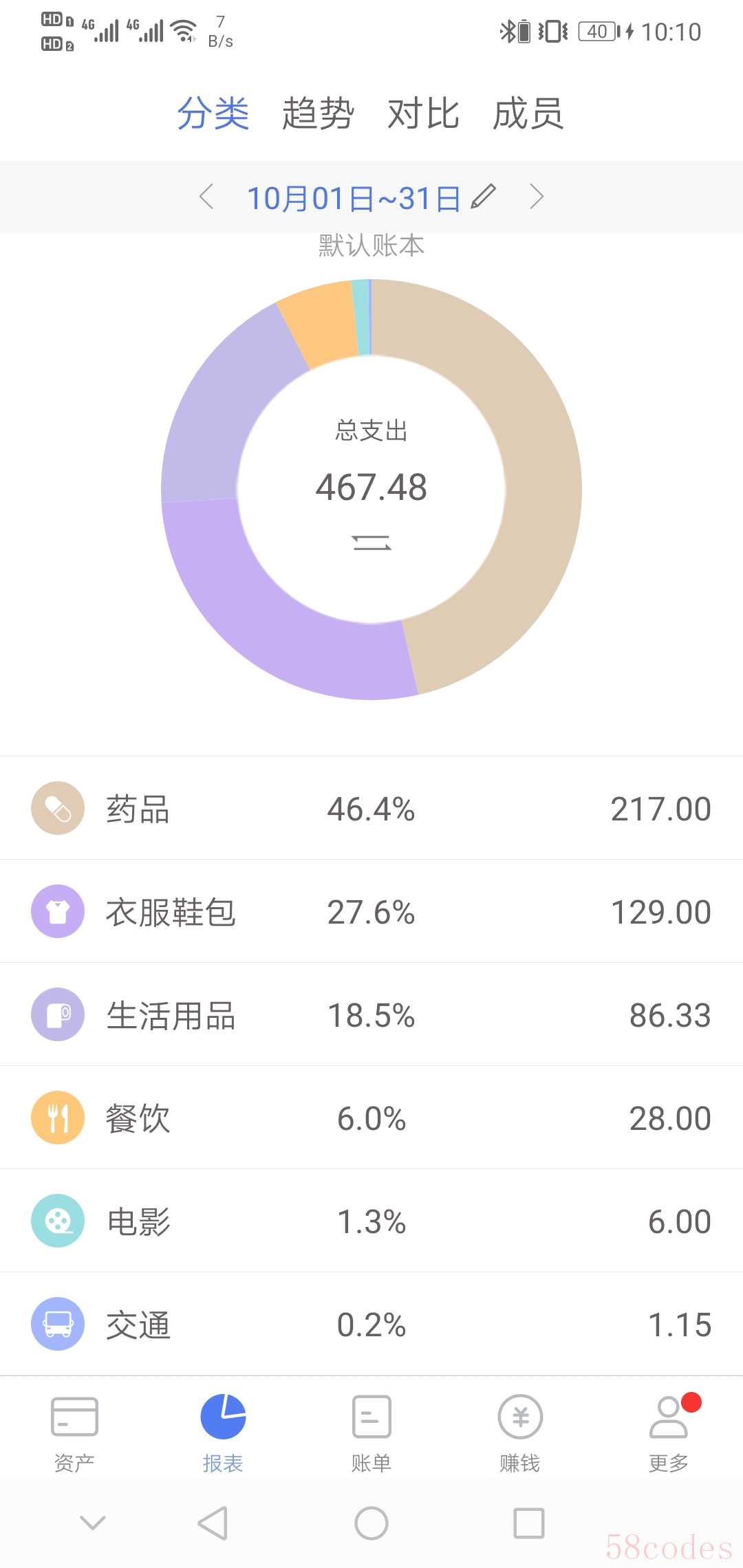
Task: Advance to the next month with right arrow
Action: pyautogui.click(x=537, y=197)
